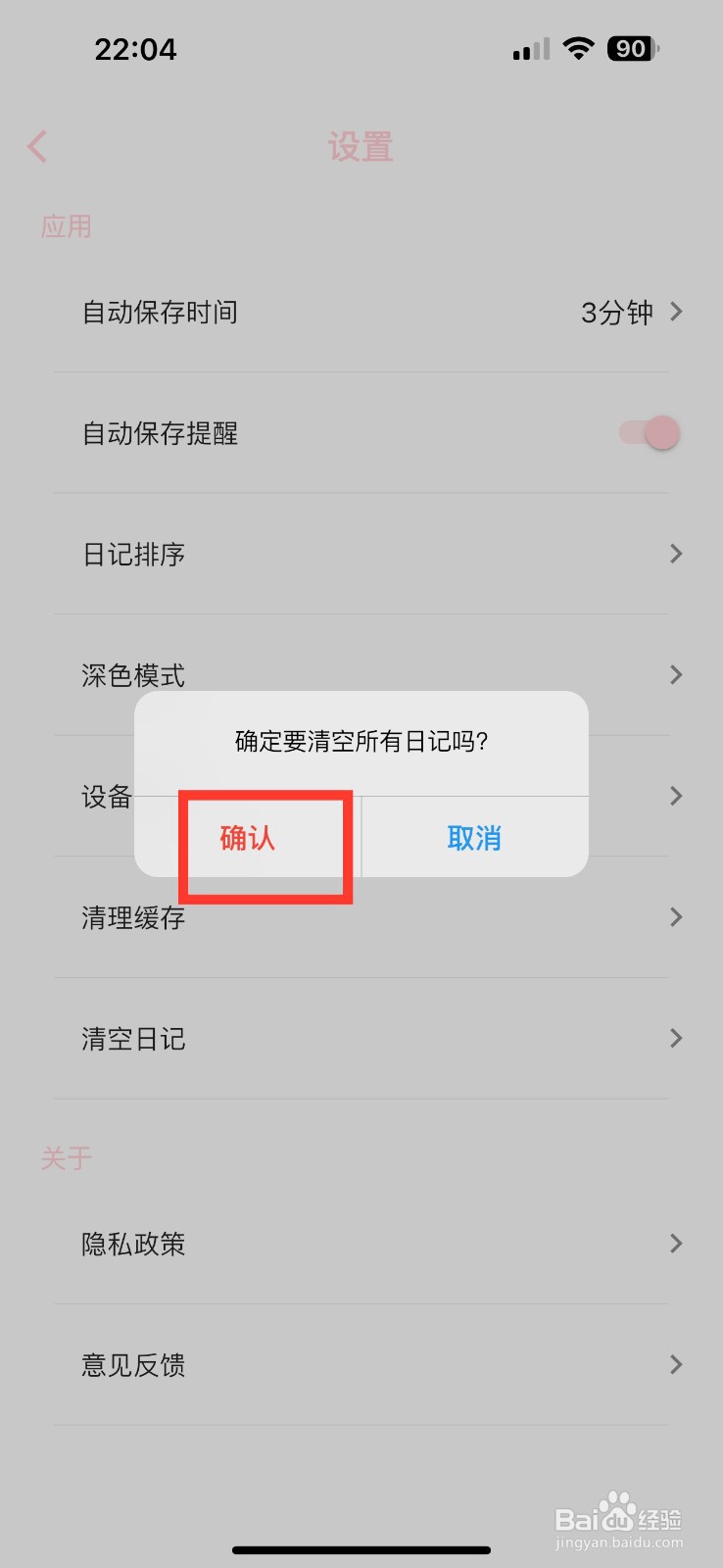This screenshot has width=723, height=1568.
Task: Expand the 设备 row
Action: (x=676, y=796)
